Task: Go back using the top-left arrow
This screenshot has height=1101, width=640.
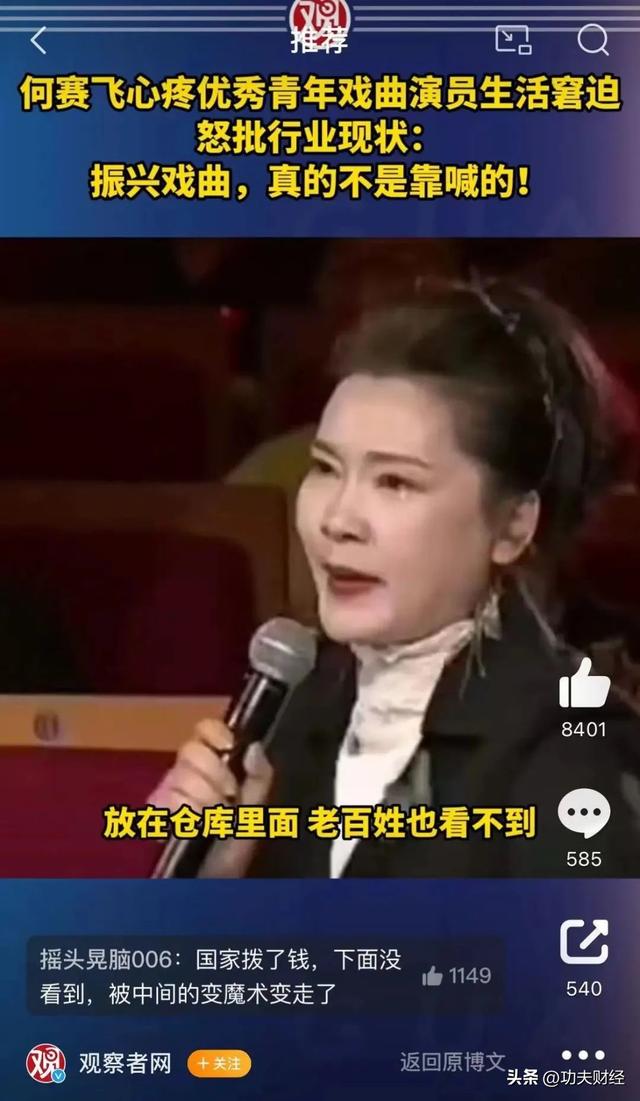Action: pos(38,40)
